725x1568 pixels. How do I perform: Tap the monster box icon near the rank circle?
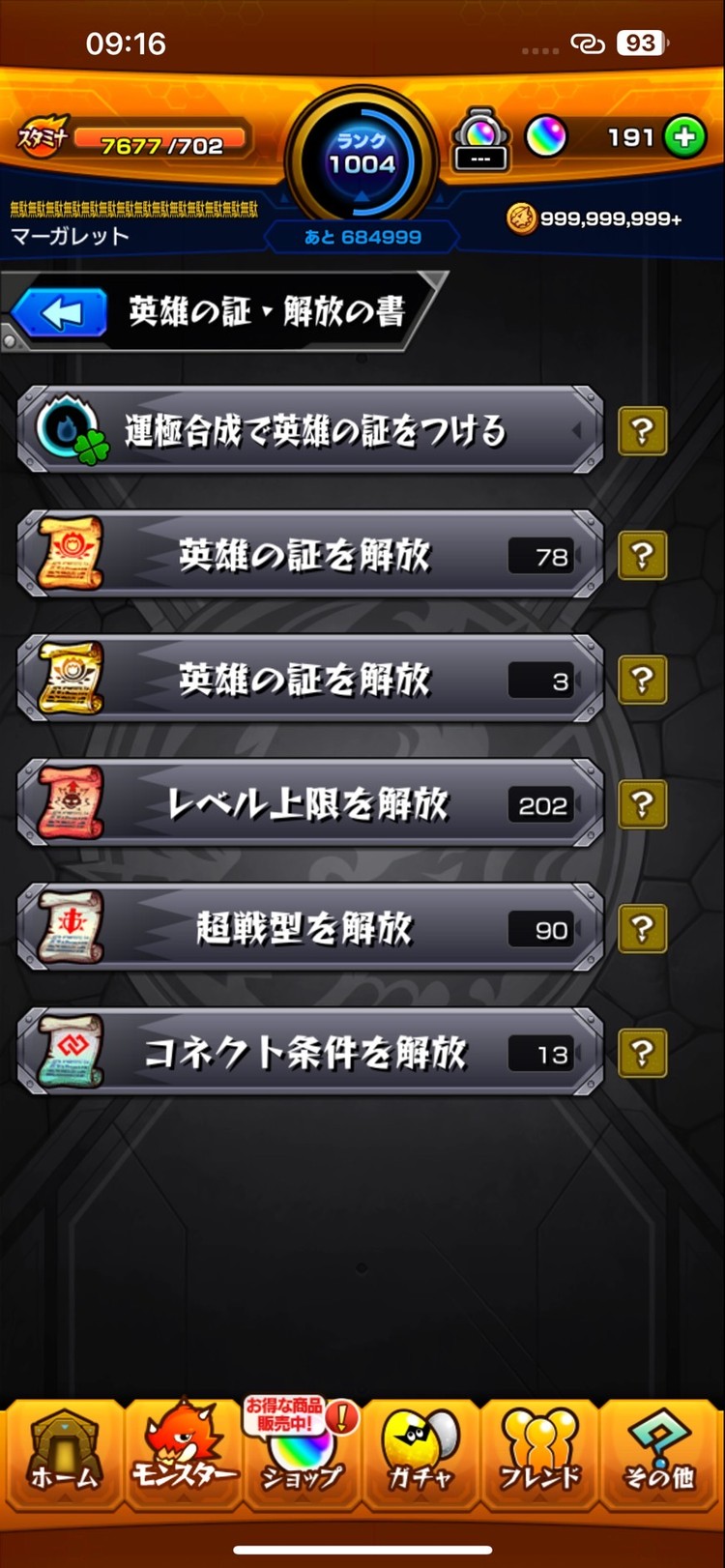coord(478,142)
